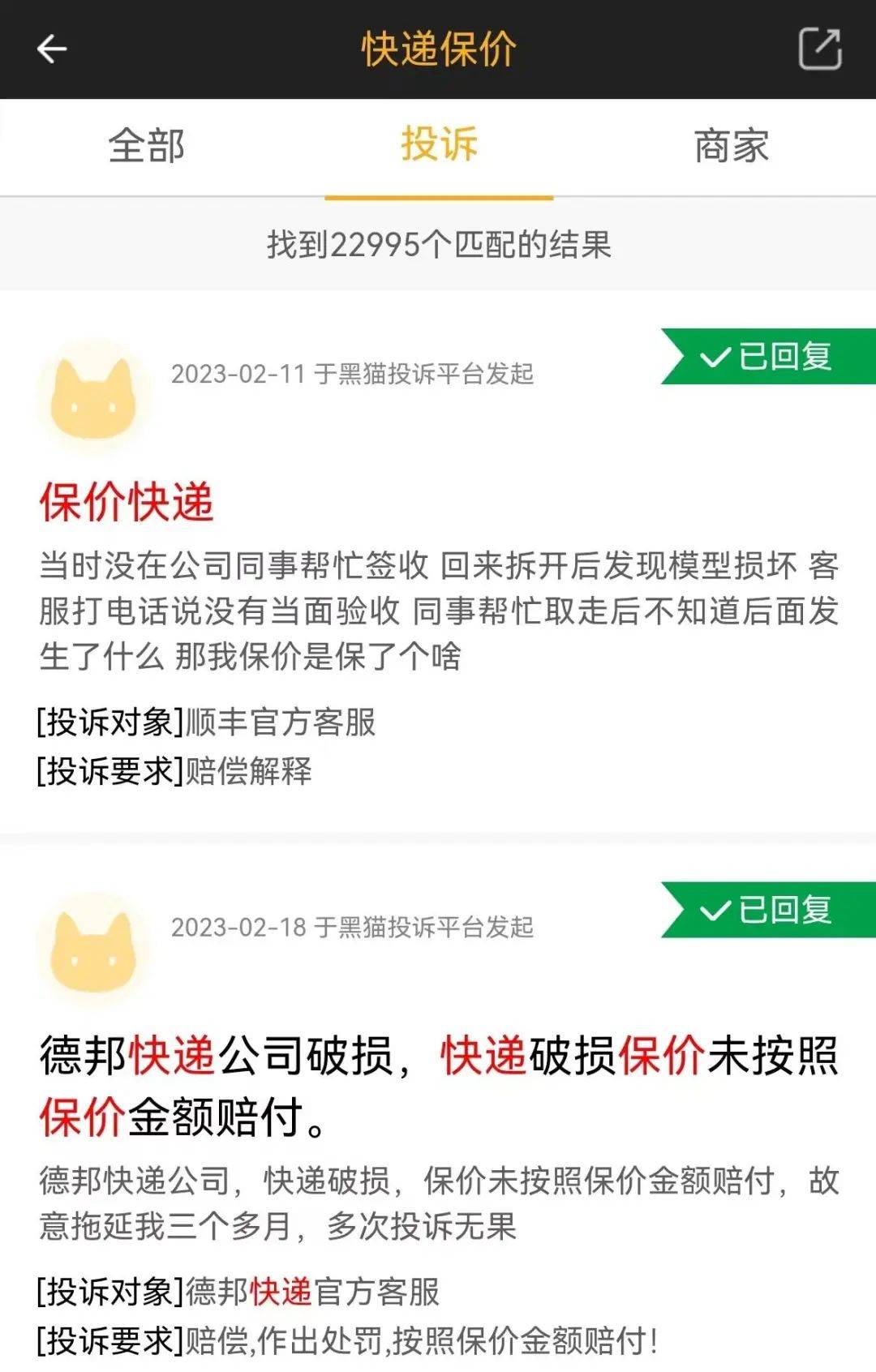Switch to the 商家 tab
This screenshot has width=876, height=1372.
pos(731,146)
